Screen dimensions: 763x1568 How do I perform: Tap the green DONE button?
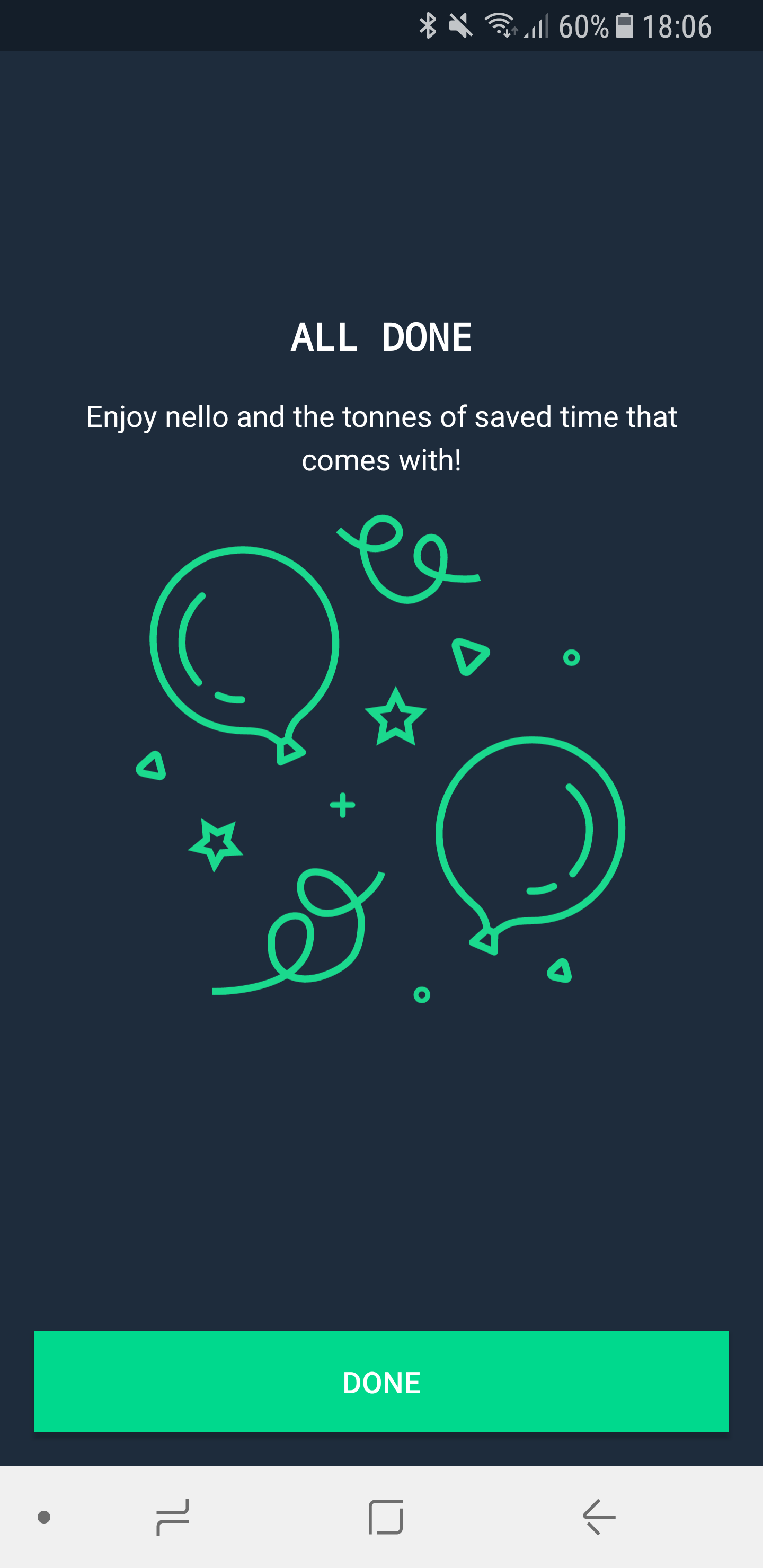tap(381, 1382)
